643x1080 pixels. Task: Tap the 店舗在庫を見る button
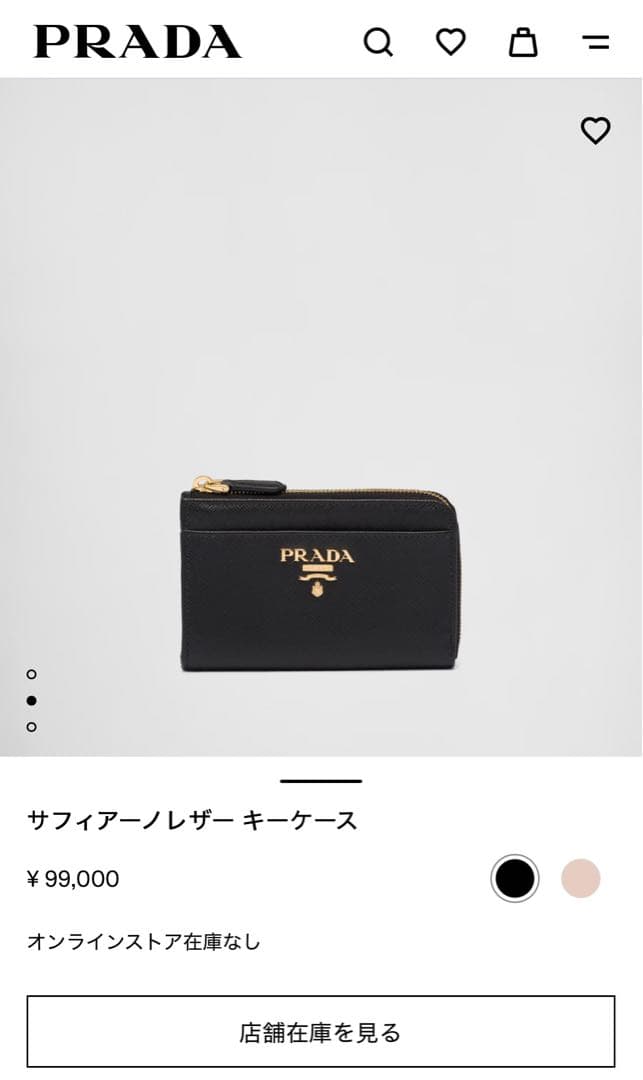[321, 1032]
